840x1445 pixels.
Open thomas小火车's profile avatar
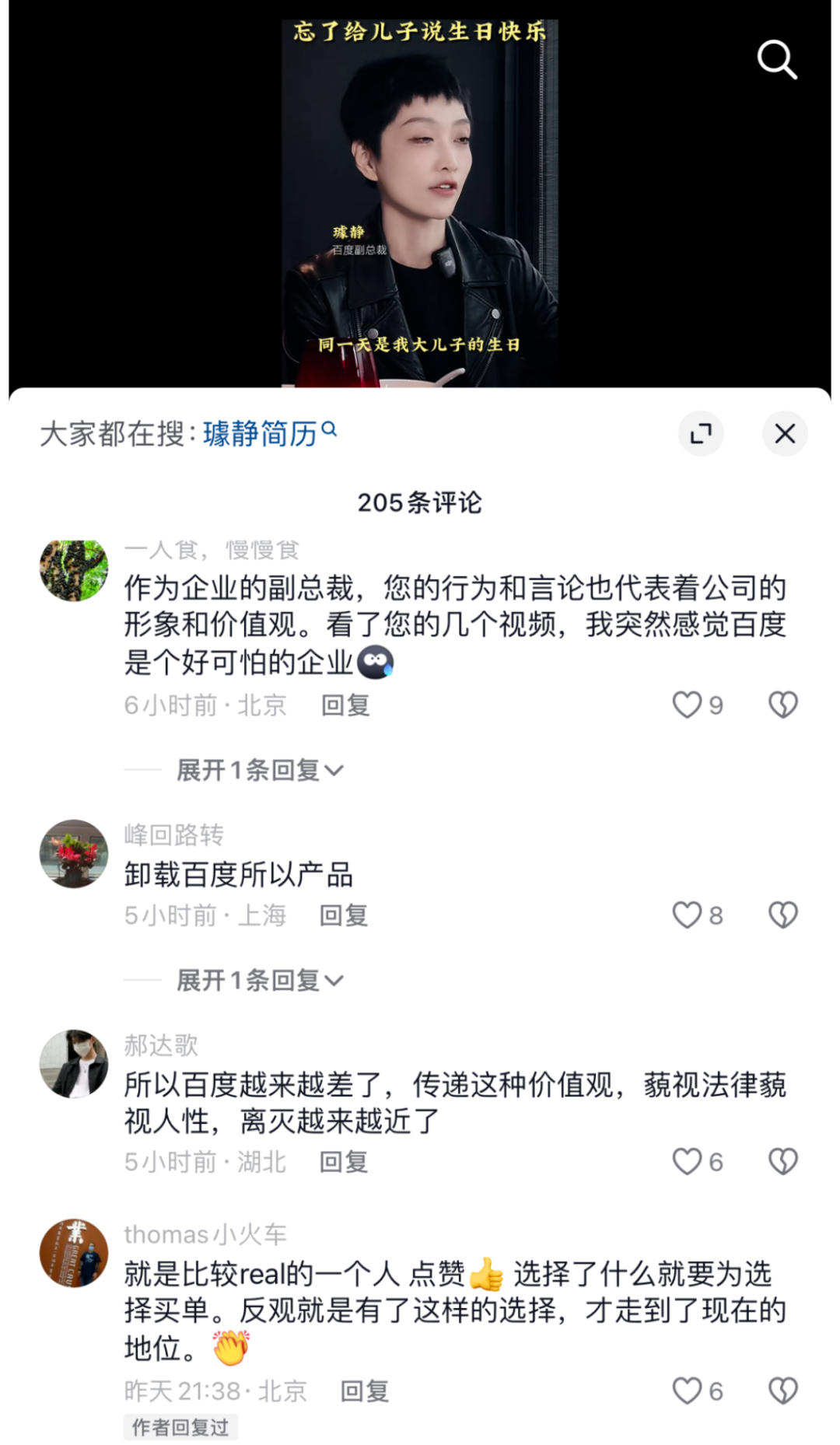coord(74,1253)
